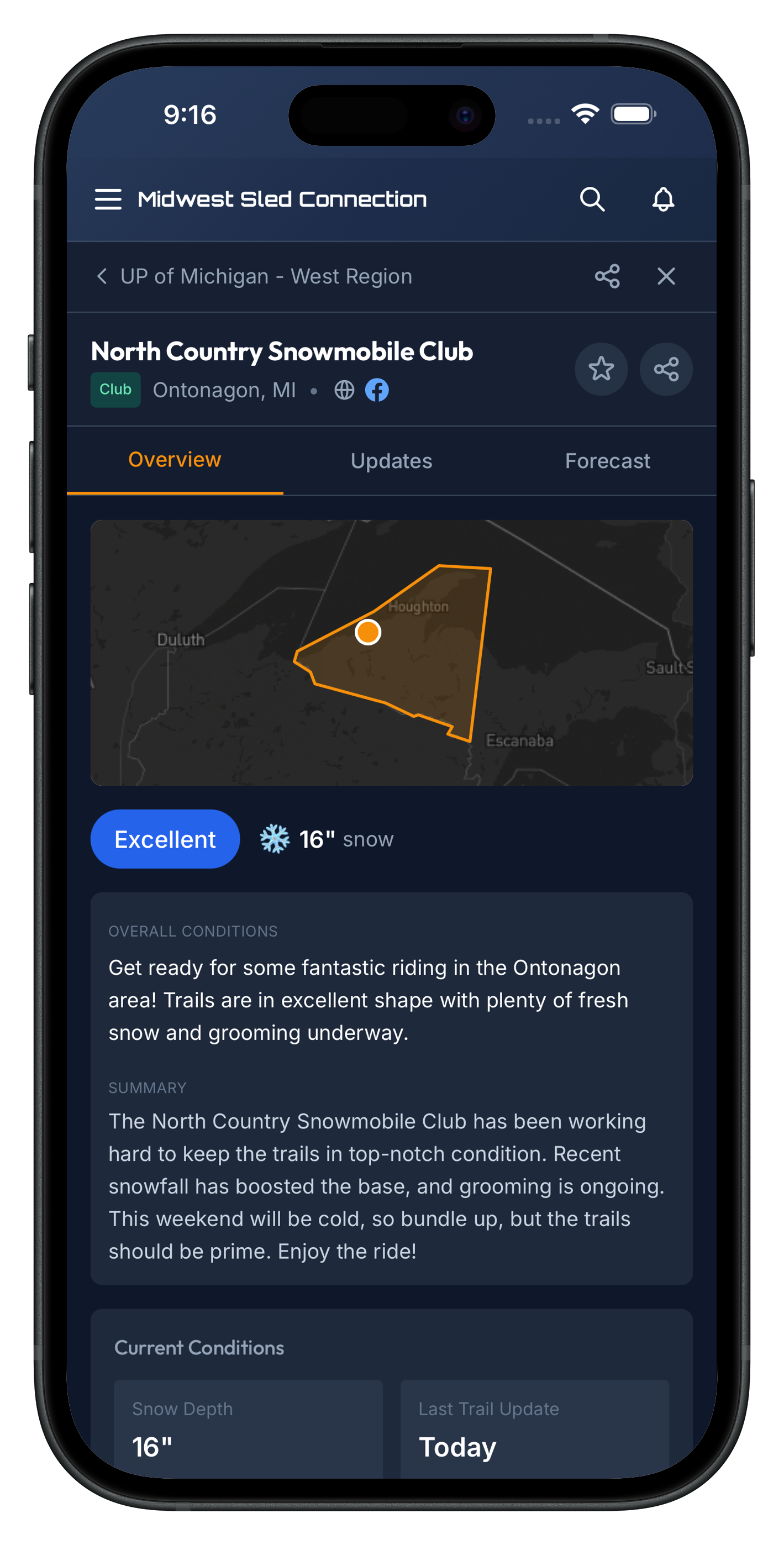Open the club's Facebook page
This screenshot has width=784, height=1545.
coord(377,391)
